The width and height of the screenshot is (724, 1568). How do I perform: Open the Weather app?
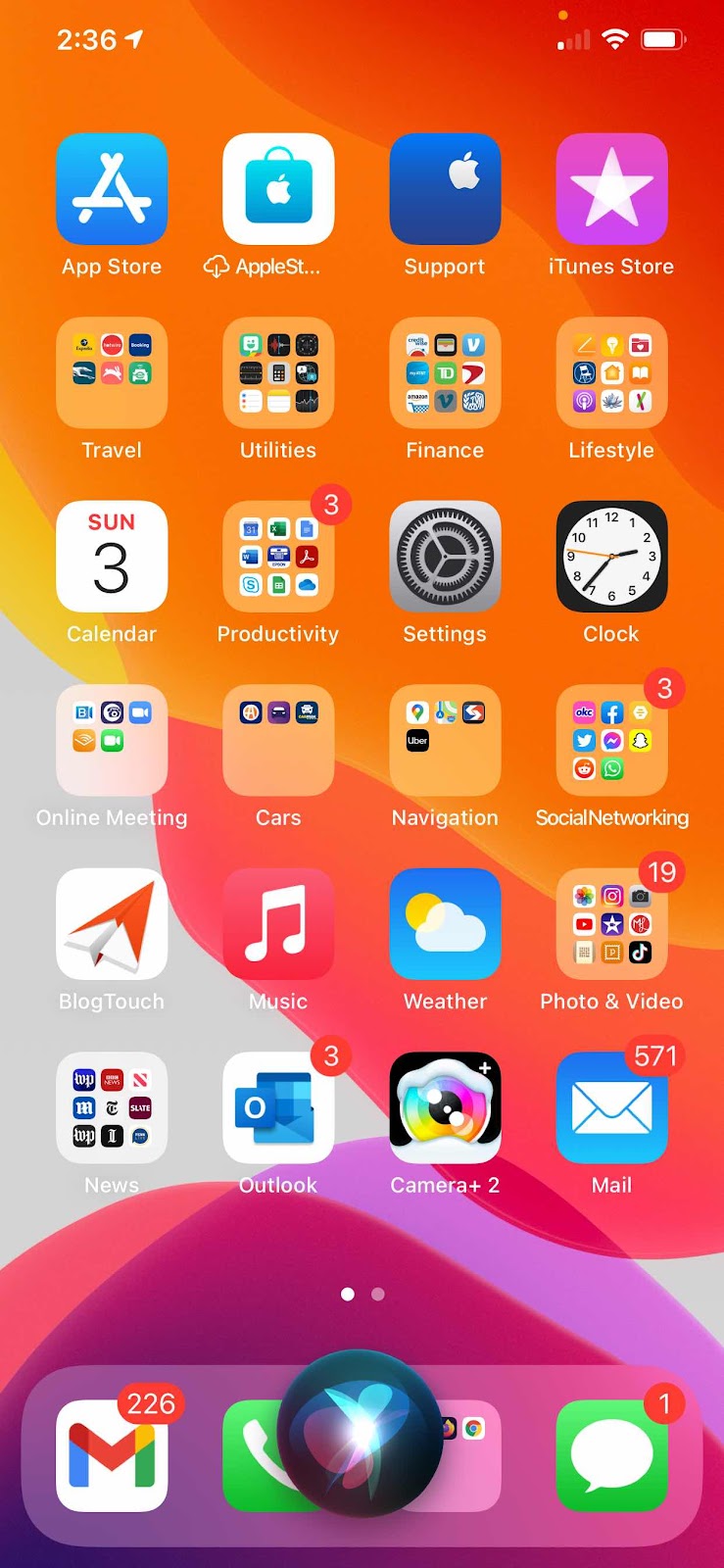(445, 924)
